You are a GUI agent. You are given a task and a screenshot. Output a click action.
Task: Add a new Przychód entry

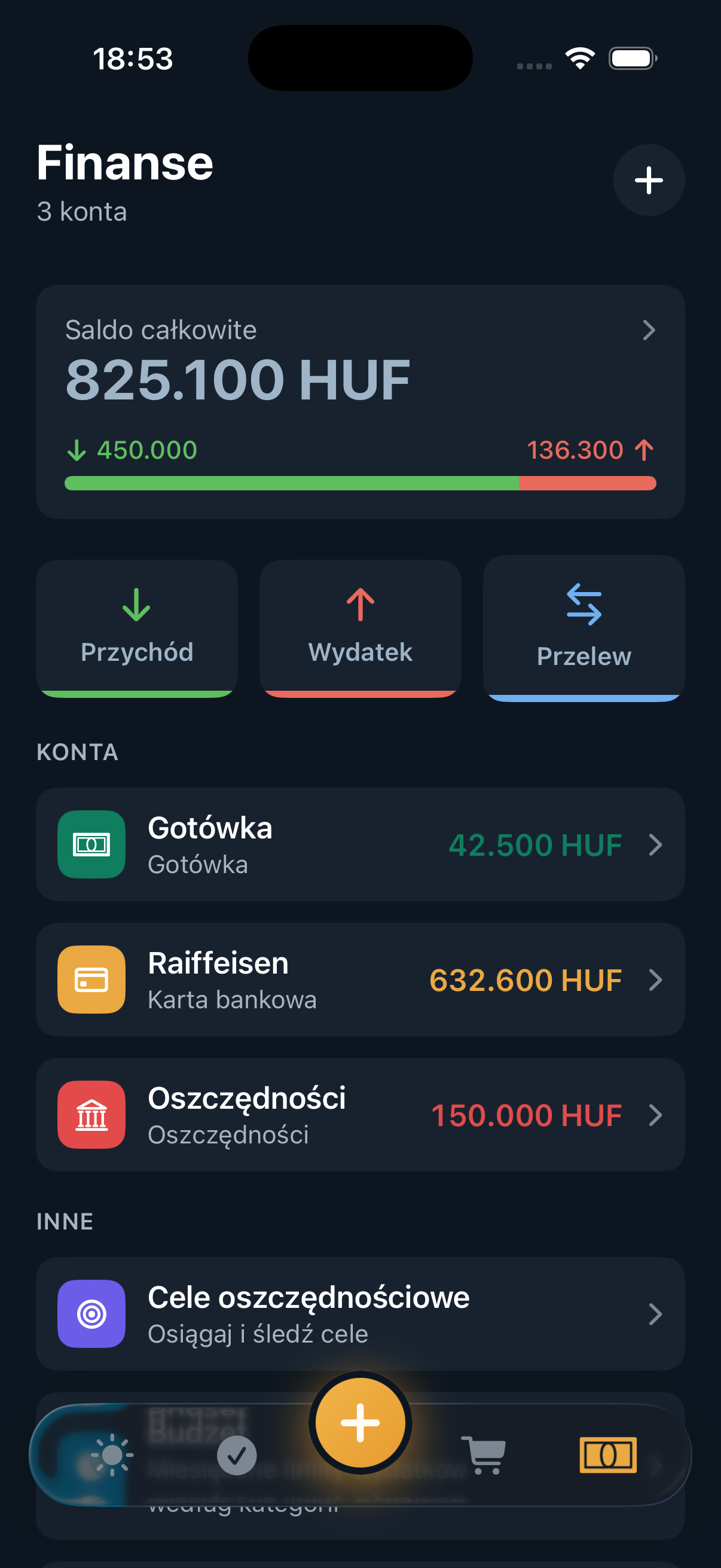137,628
